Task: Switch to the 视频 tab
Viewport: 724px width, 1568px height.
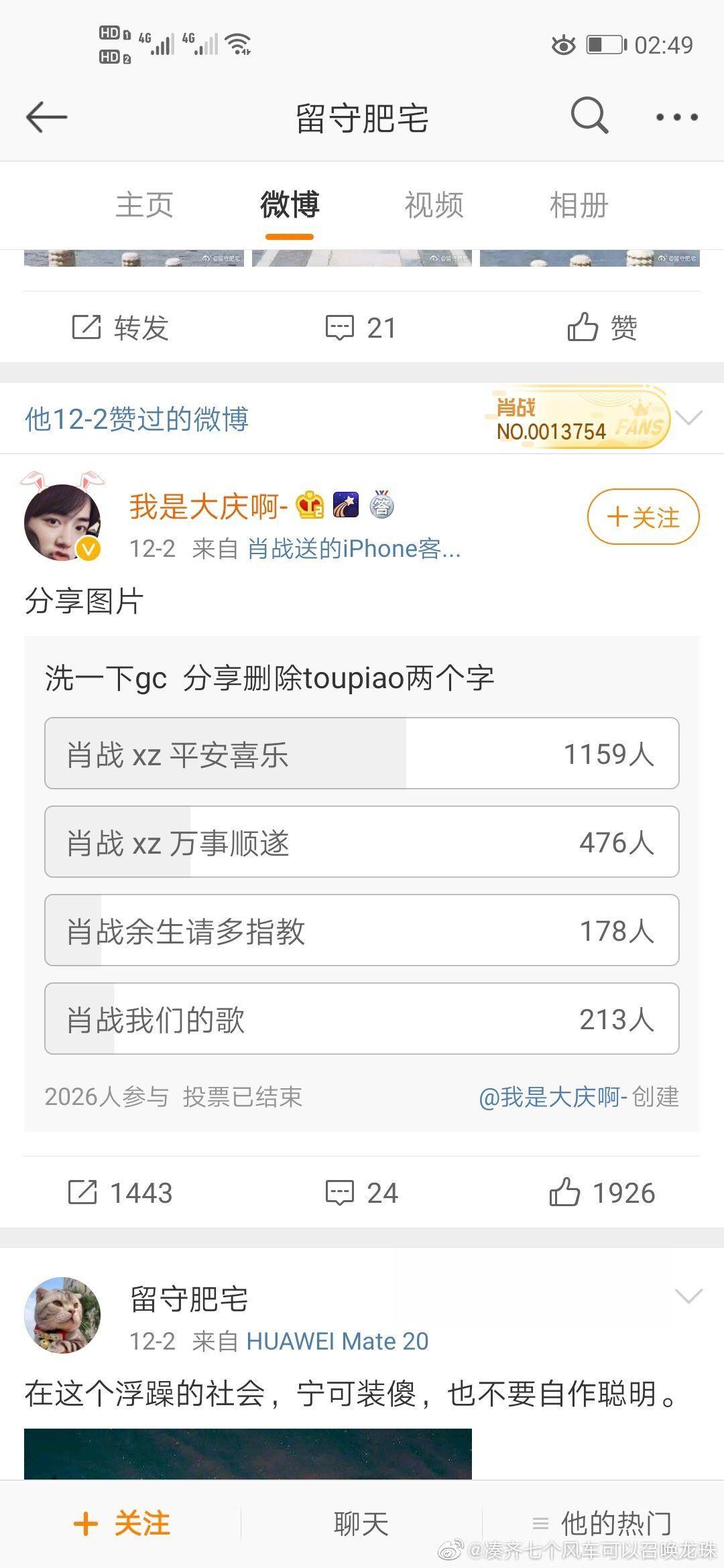Action: (434, 204)
